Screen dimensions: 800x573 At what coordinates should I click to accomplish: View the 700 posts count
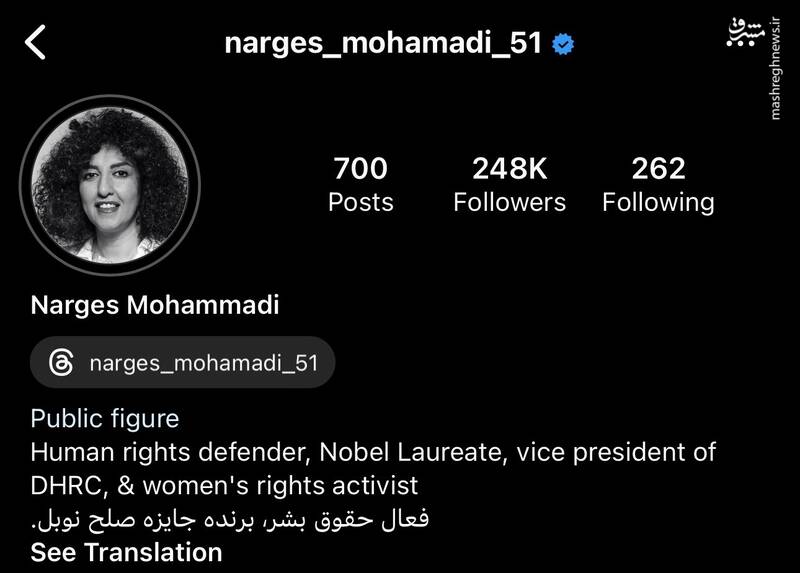click(x=360, y=184)
